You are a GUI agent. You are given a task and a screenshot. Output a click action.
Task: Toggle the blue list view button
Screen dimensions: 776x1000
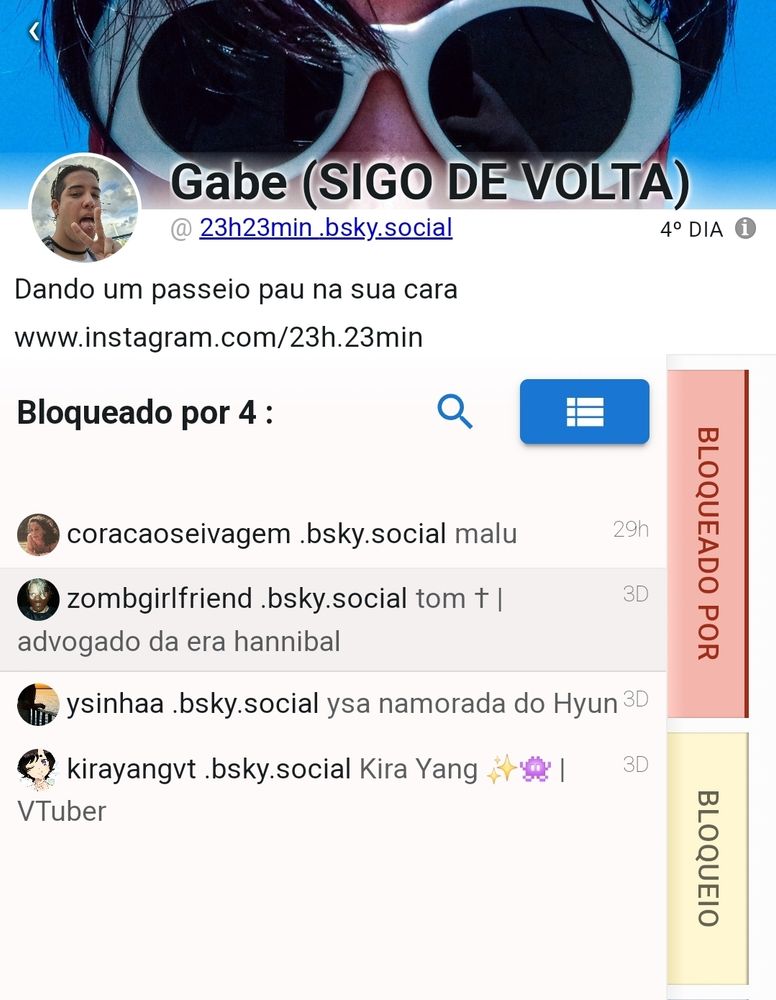coord(585,411)
